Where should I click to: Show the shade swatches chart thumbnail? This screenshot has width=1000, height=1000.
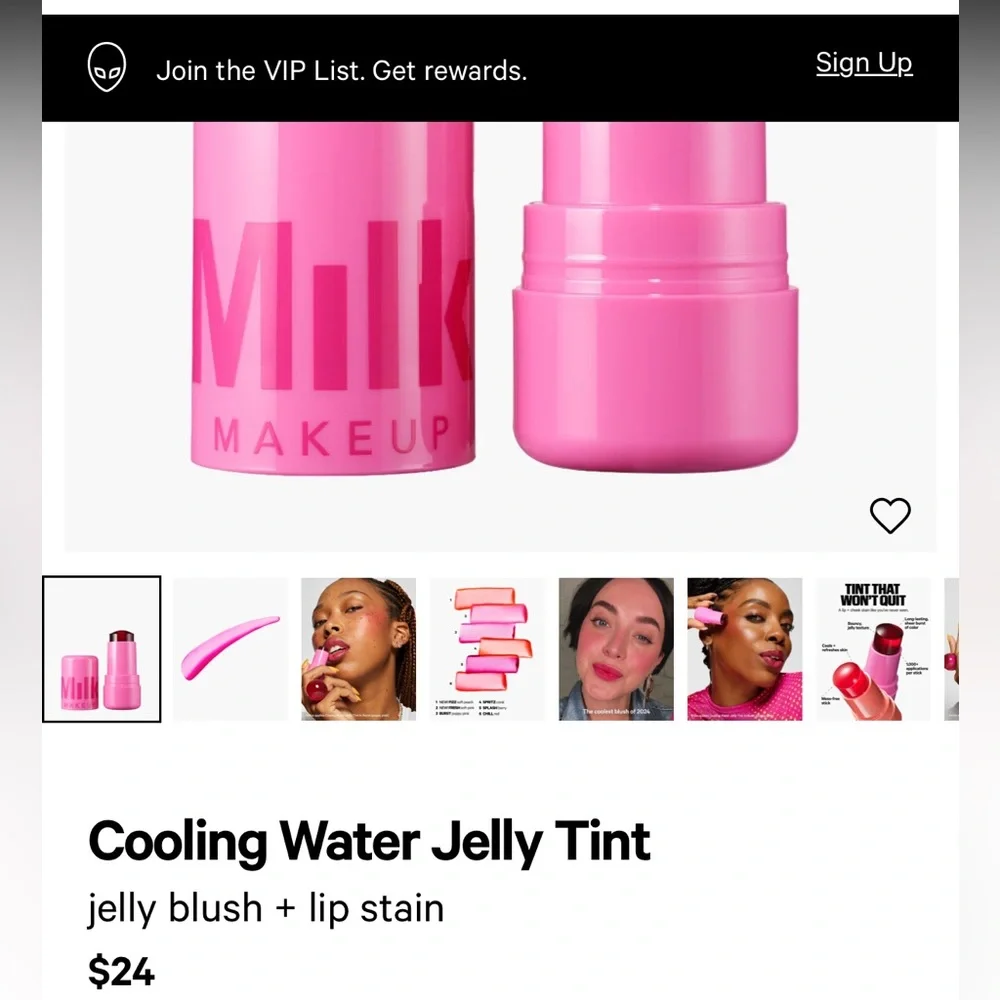point(487,649)
